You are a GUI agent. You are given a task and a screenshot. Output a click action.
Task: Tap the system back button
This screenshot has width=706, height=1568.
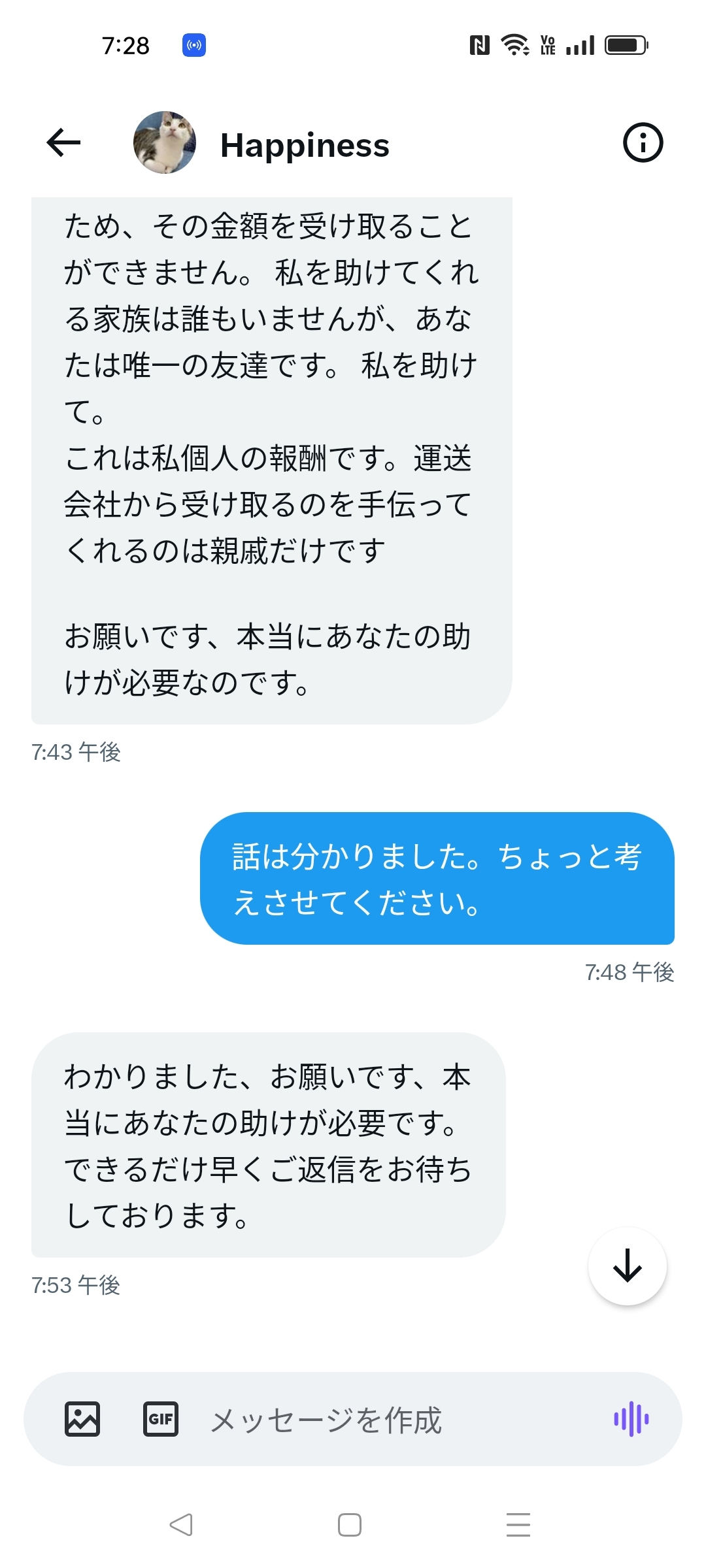pyautogui.click(x=181, y=1525)
